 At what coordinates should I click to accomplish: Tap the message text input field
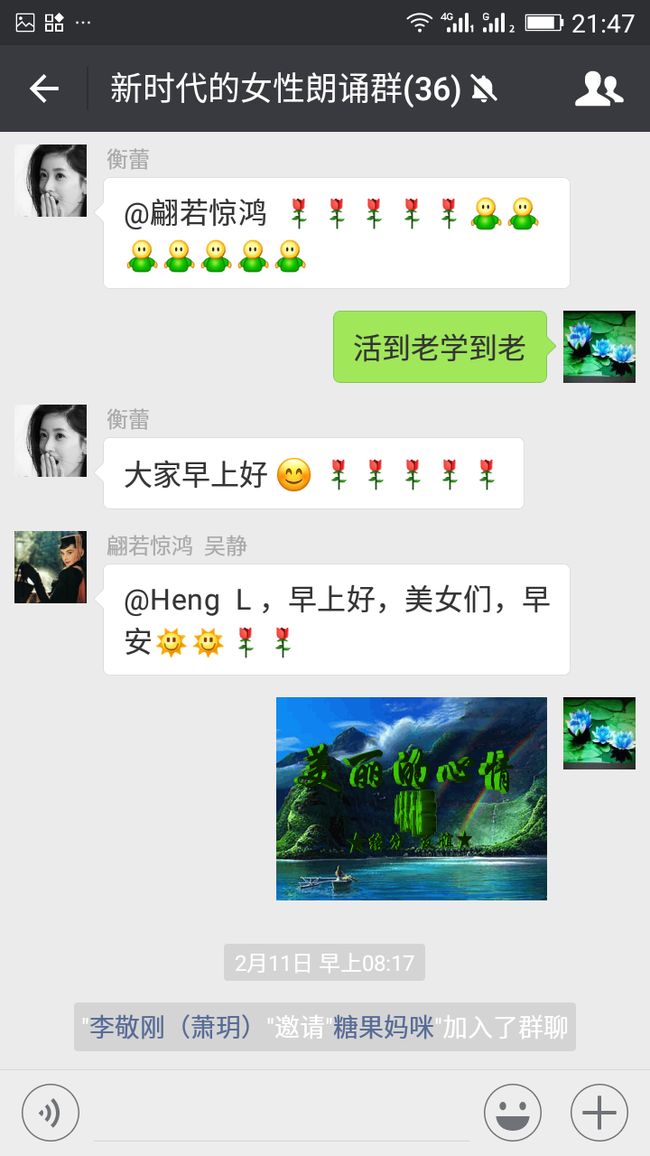[x=281, y=1113]
